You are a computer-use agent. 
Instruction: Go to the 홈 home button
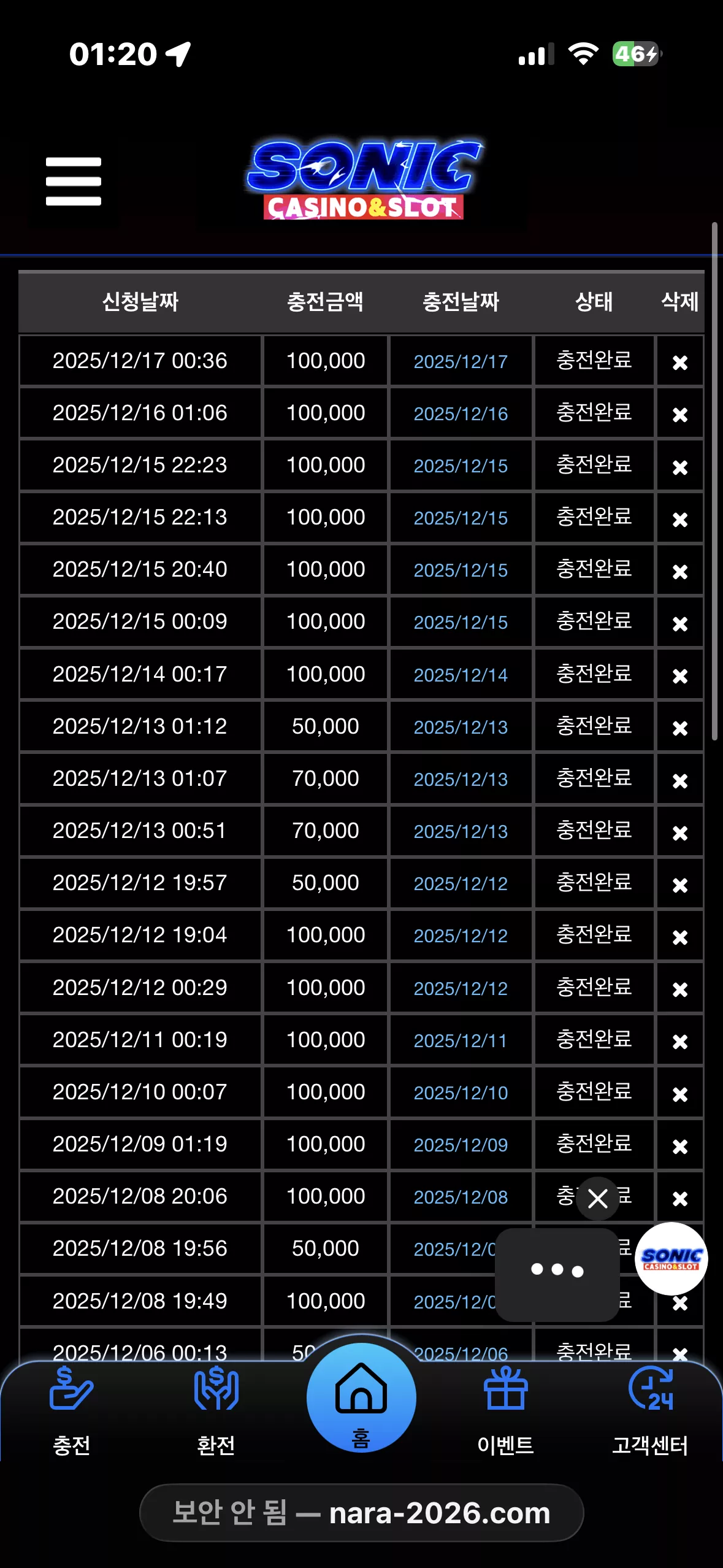(361, 1398)
